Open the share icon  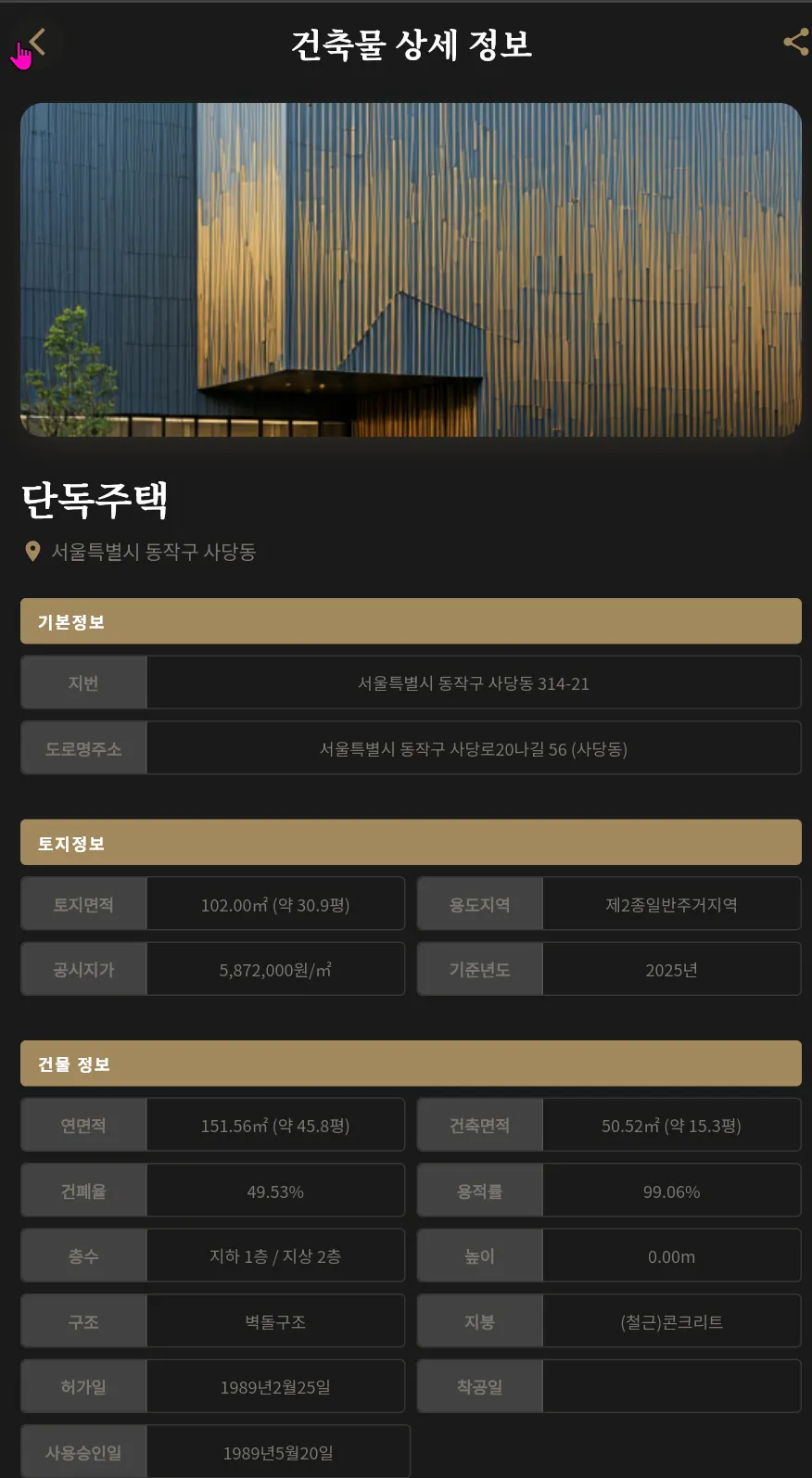pos(794,41)
